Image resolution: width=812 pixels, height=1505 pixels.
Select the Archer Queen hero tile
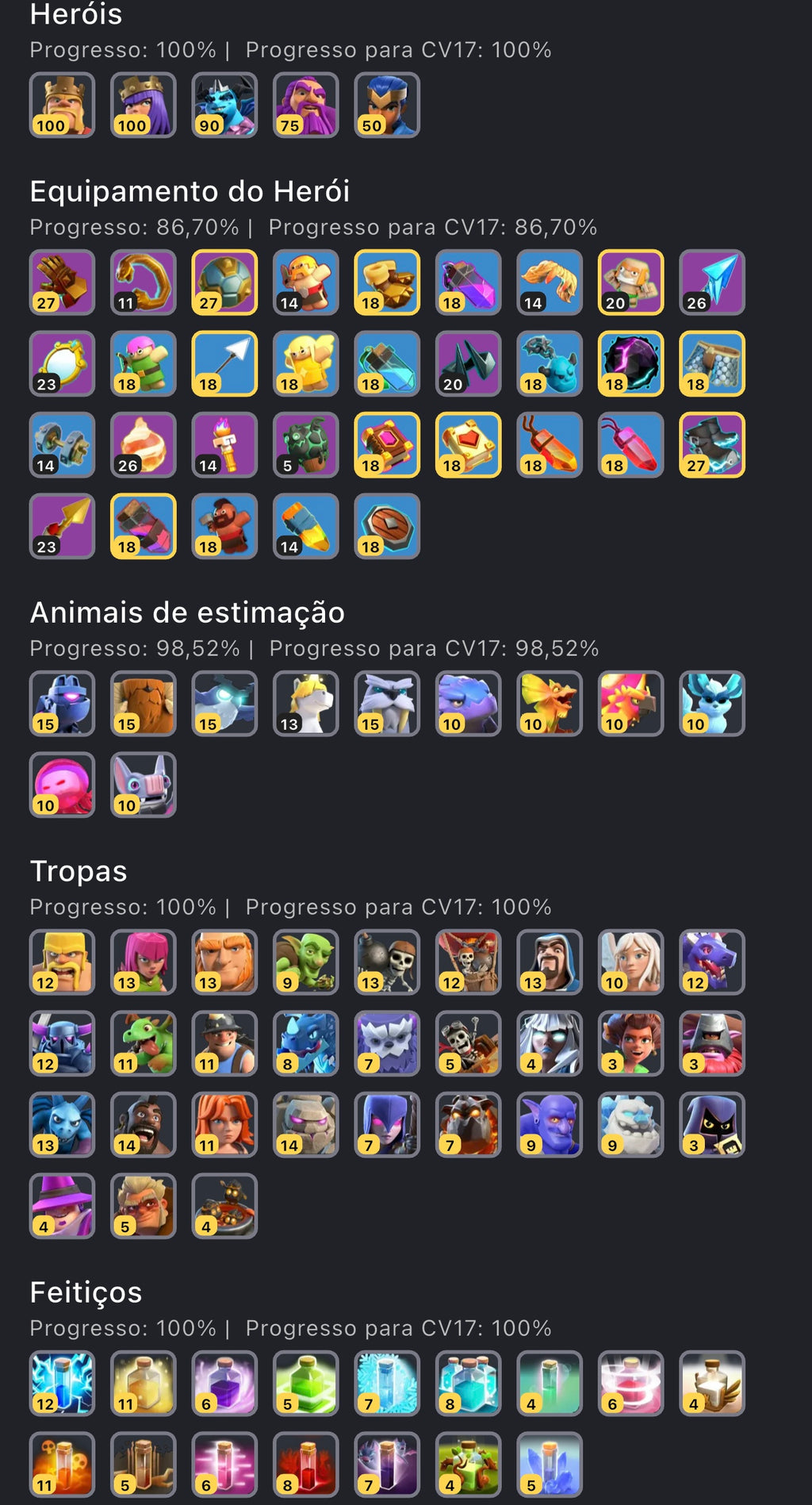click(144, 105)
